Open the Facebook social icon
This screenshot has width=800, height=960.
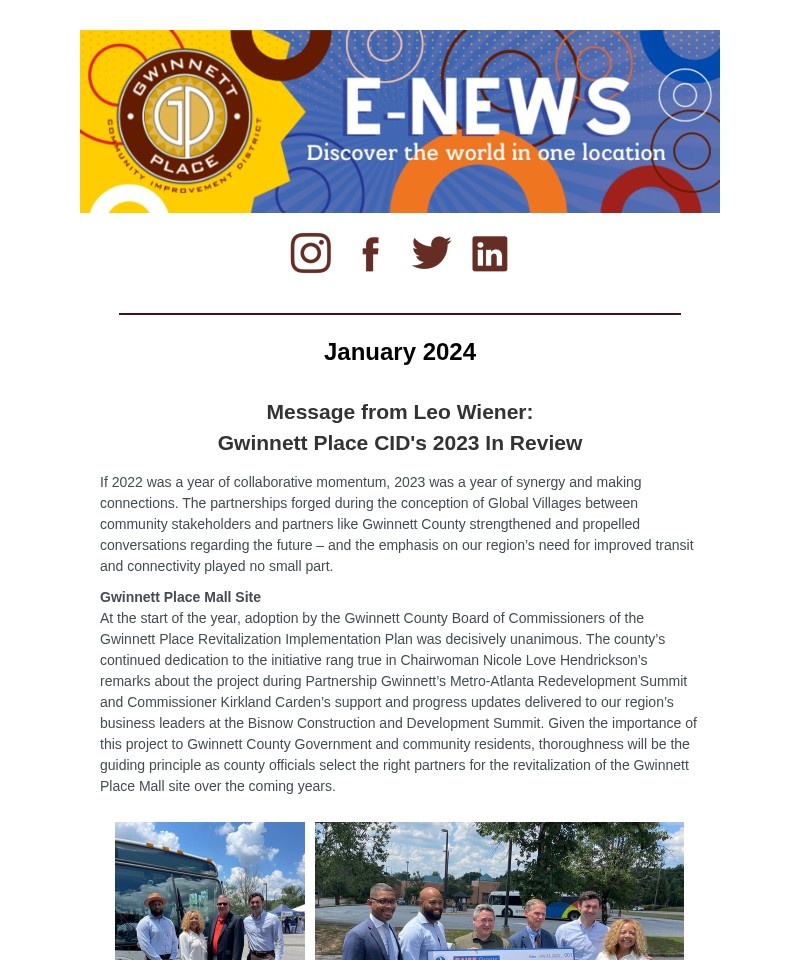point(370,253)
